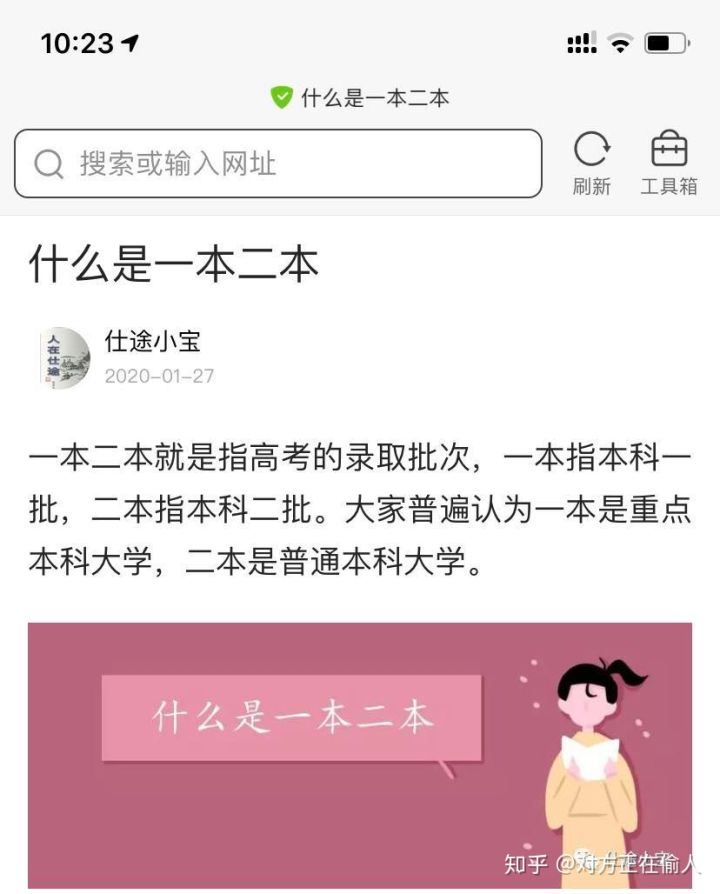Refresh the page with 刷新 button
Viewport: 720px width, 894px height.
[x=591, y=162]
